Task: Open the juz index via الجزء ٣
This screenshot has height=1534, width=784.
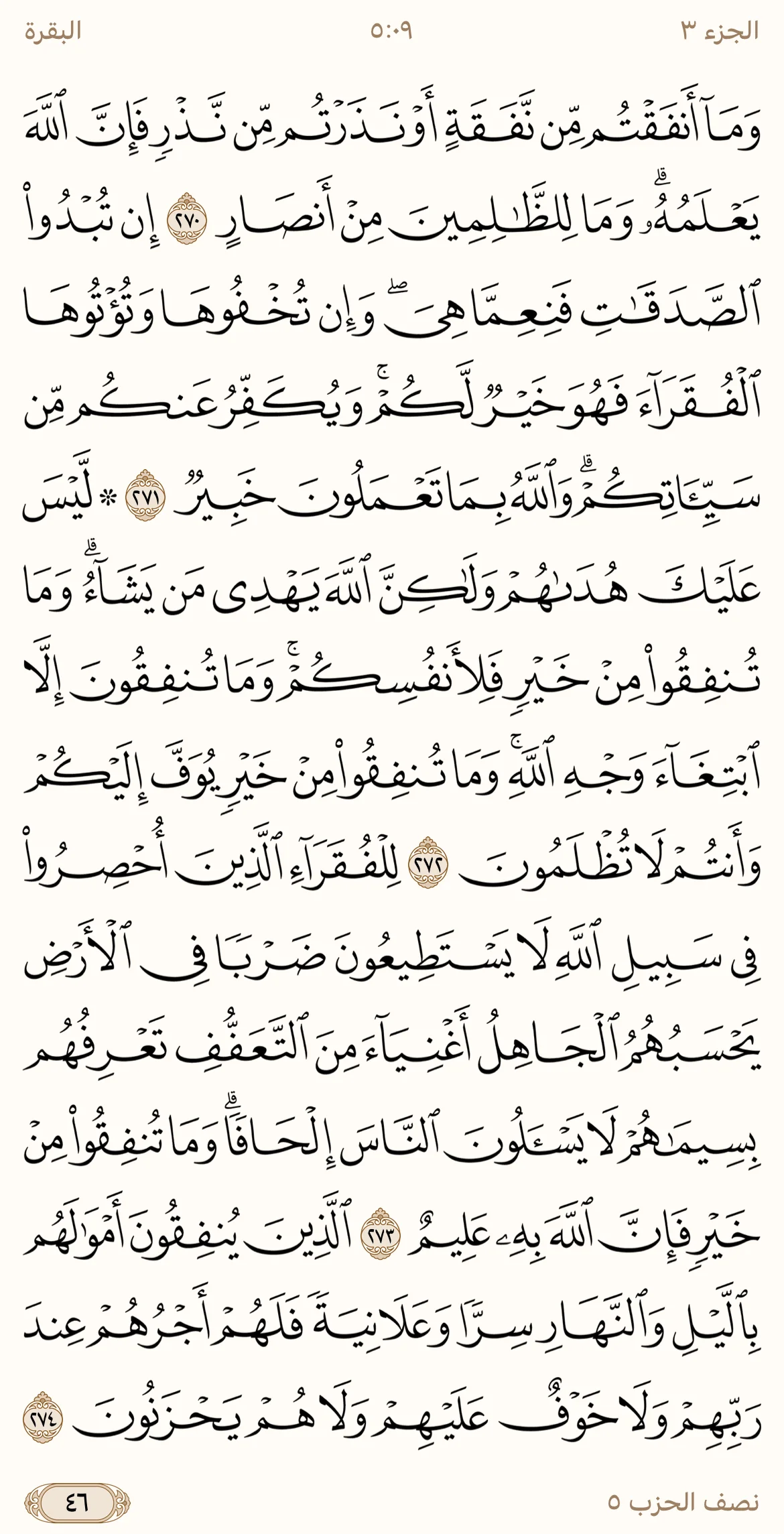Action: coord(720,31)
